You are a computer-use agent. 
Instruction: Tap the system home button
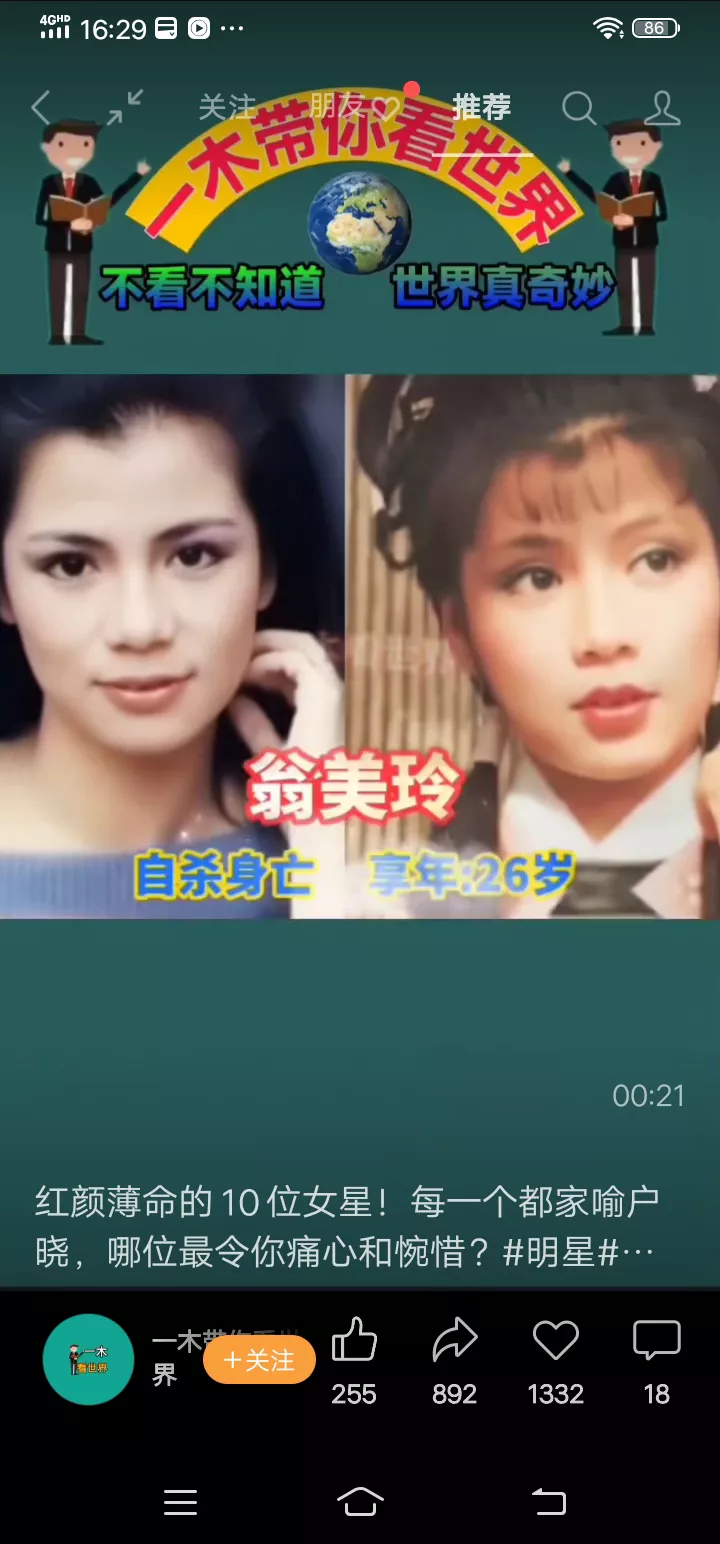click(x=360, y=1501)
